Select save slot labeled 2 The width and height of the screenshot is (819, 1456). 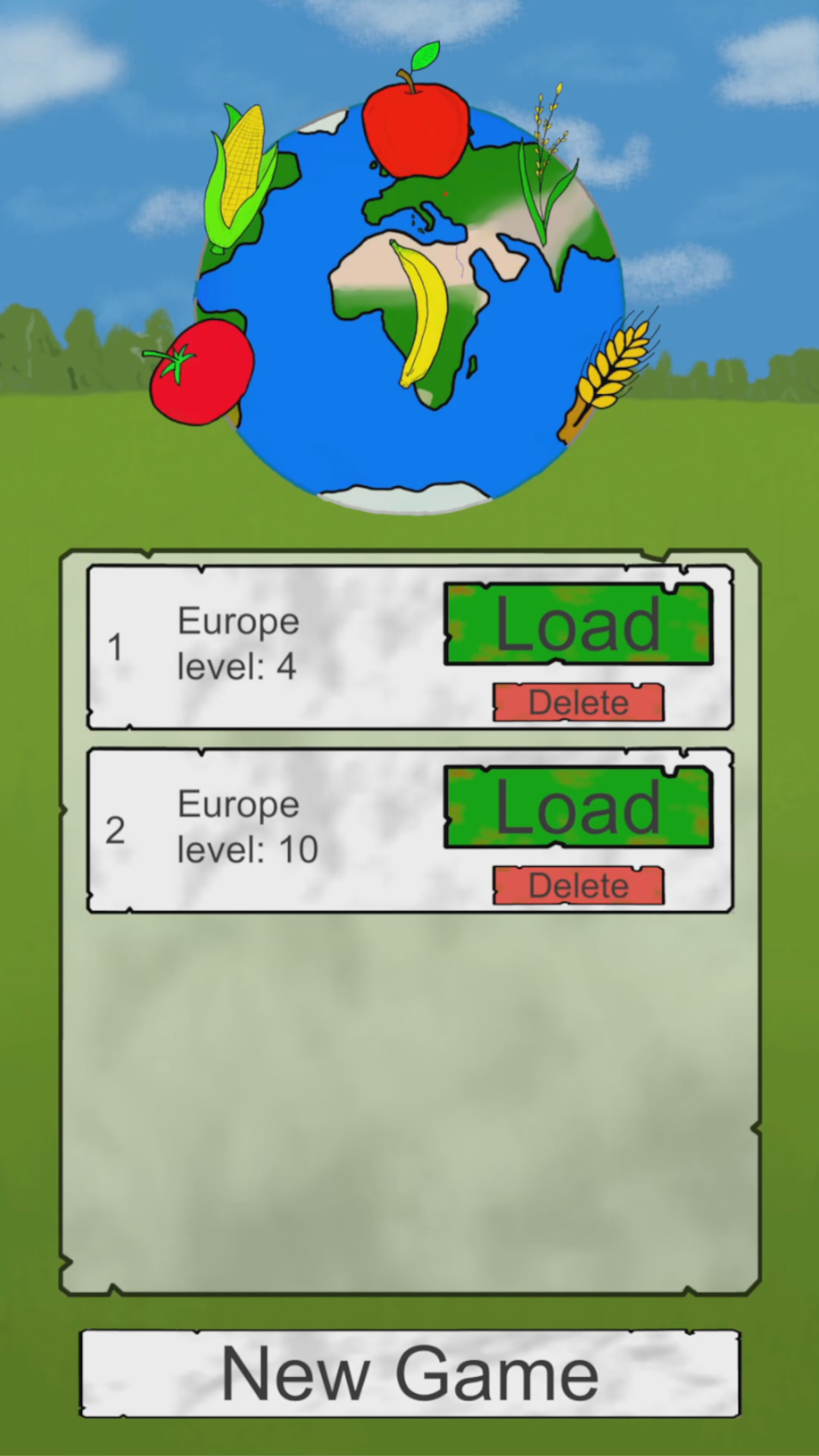(x=115, y=830)
